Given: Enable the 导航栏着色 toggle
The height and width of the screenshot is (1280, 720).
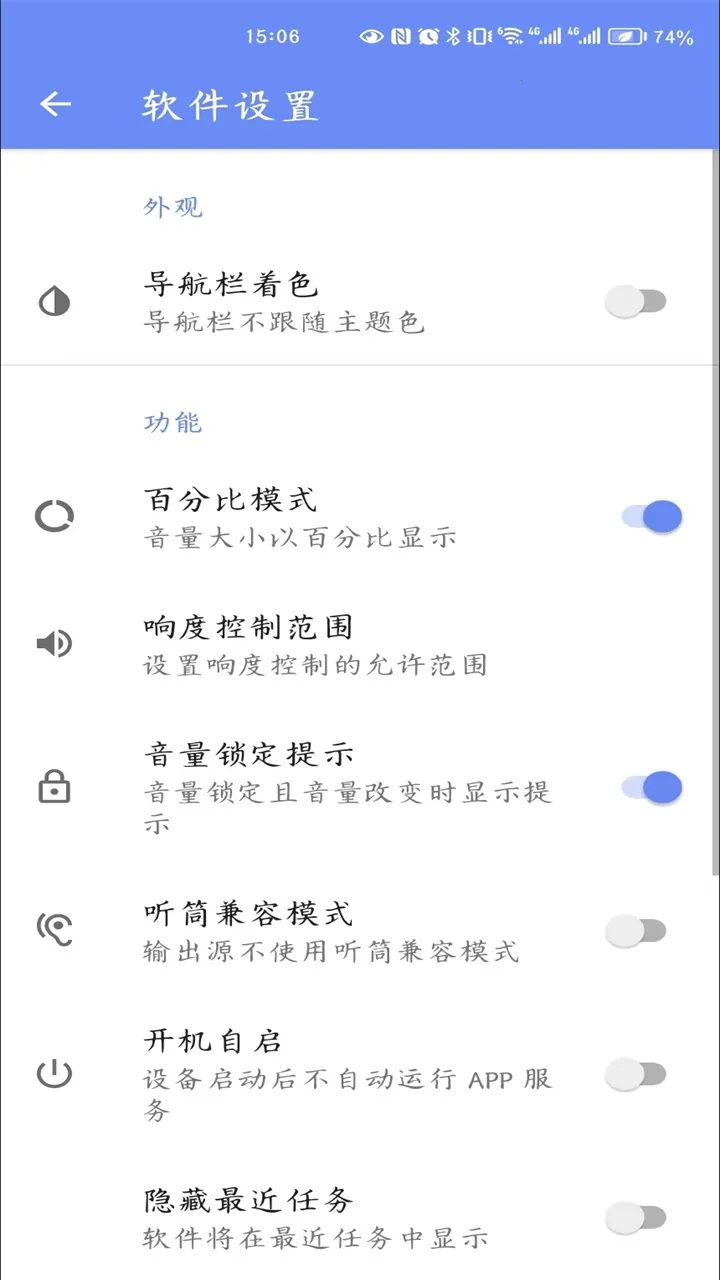Looking at the screenshot, I should tap(637, 300).
